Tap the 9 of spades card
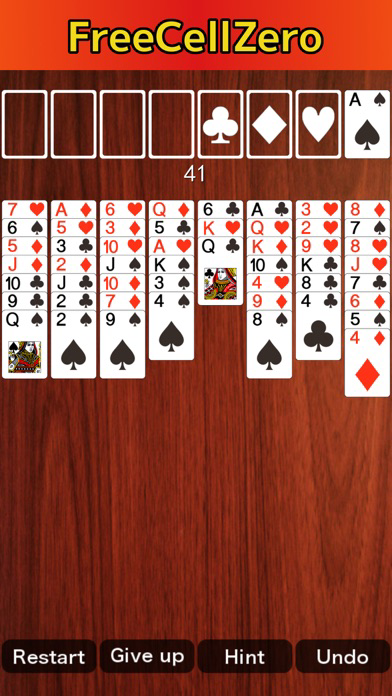This screenshot has height=696, width=392. pos(123,344)
